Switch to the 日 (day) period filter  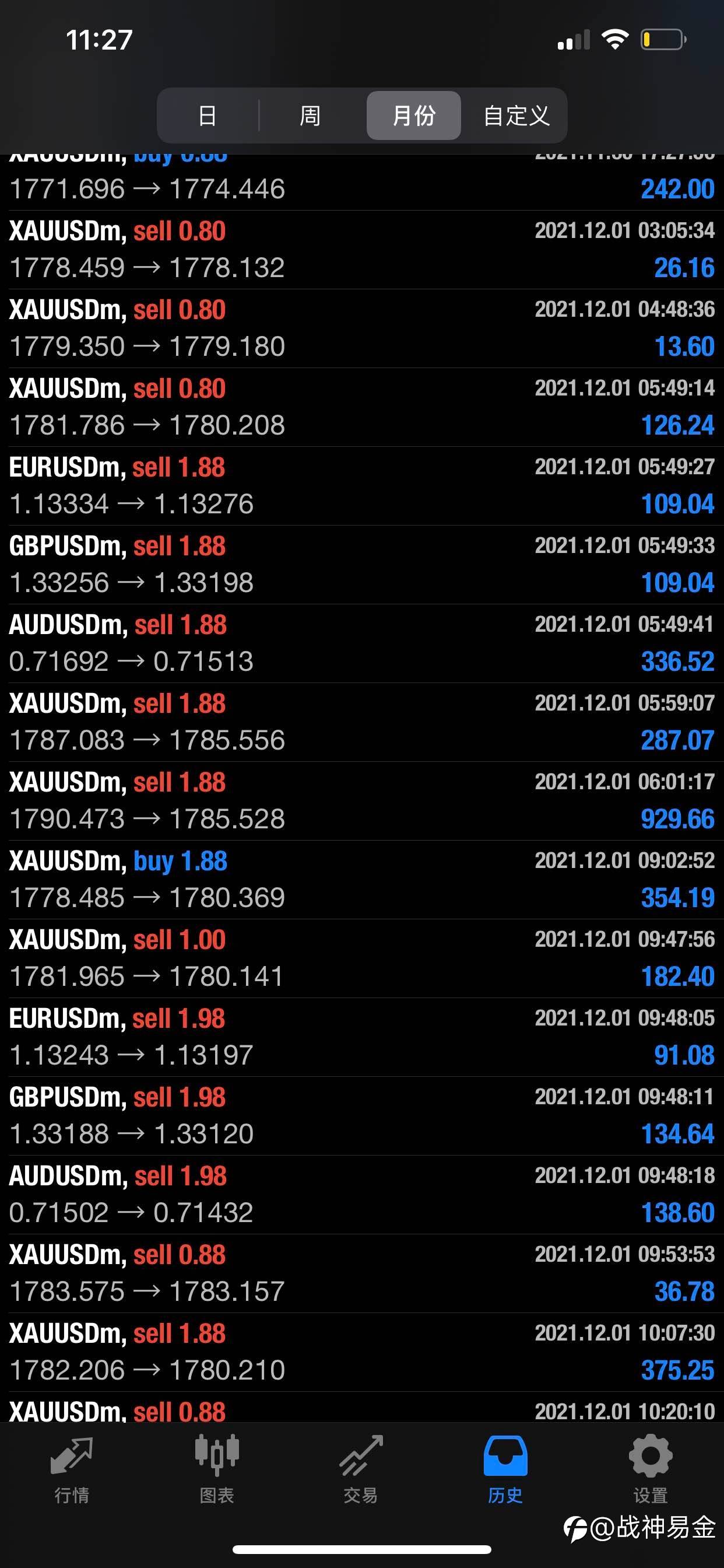tap(208, 115)
